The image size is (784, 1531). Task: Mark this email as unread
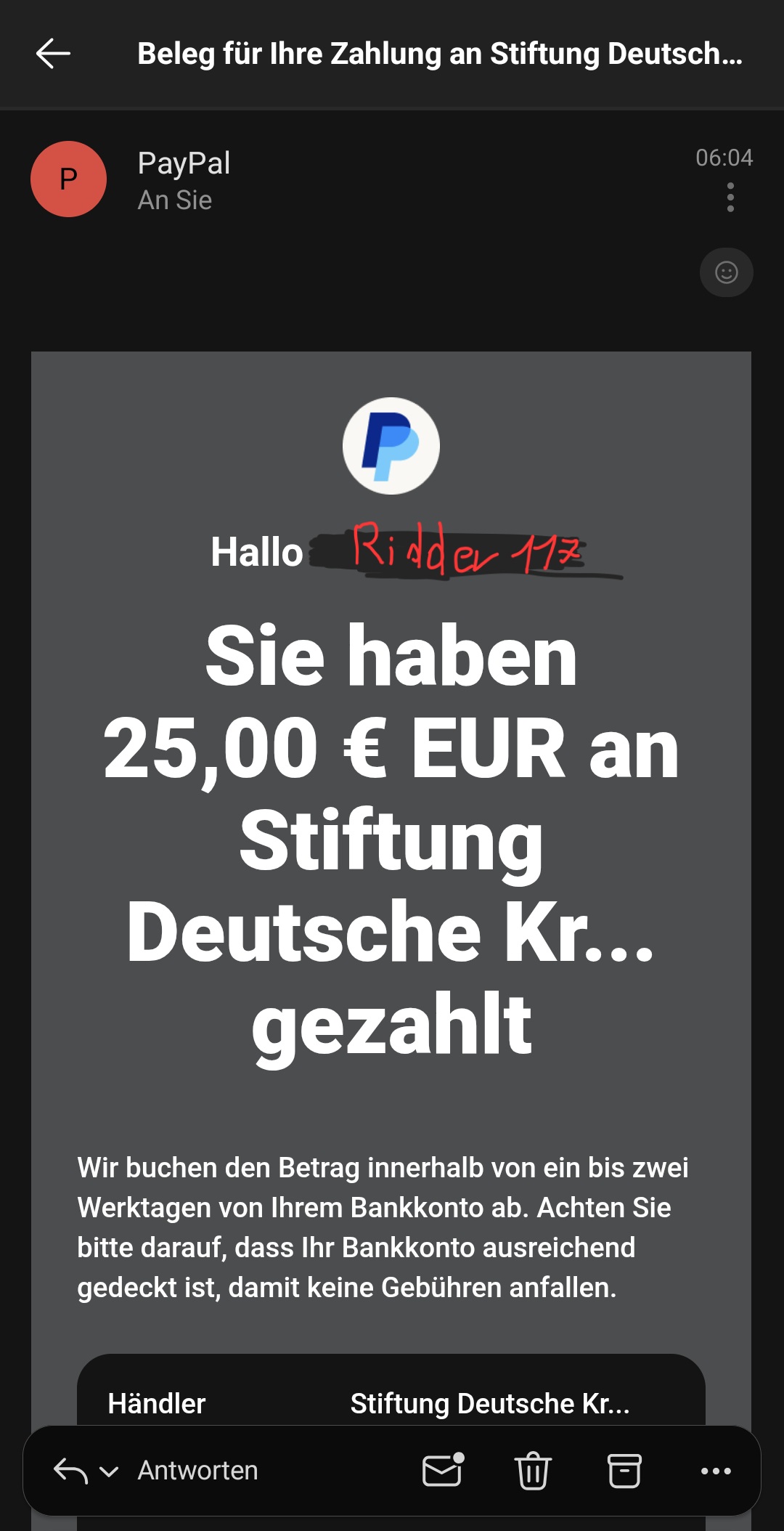(x=442, y=1470)
